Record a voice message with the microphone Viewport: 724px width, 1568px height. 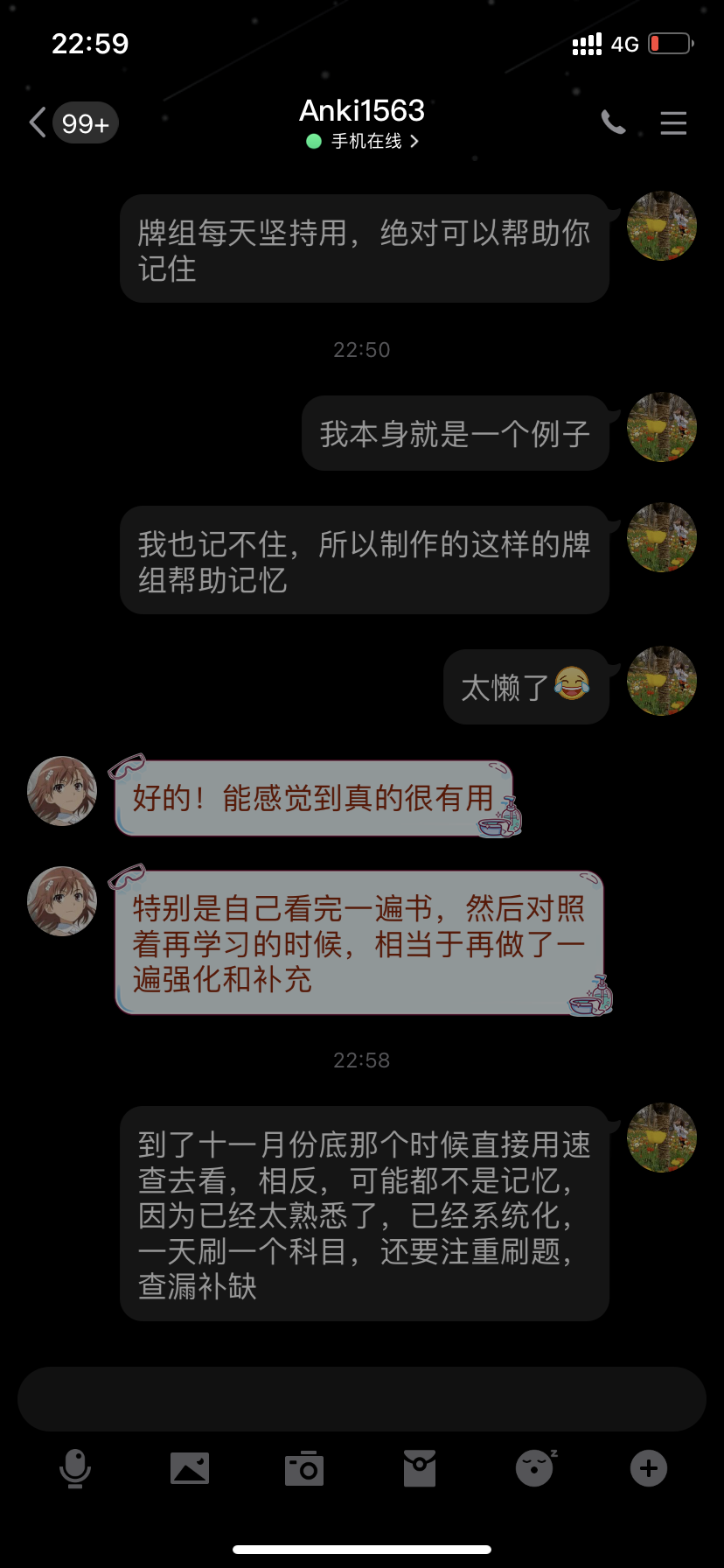point(75,1467)
